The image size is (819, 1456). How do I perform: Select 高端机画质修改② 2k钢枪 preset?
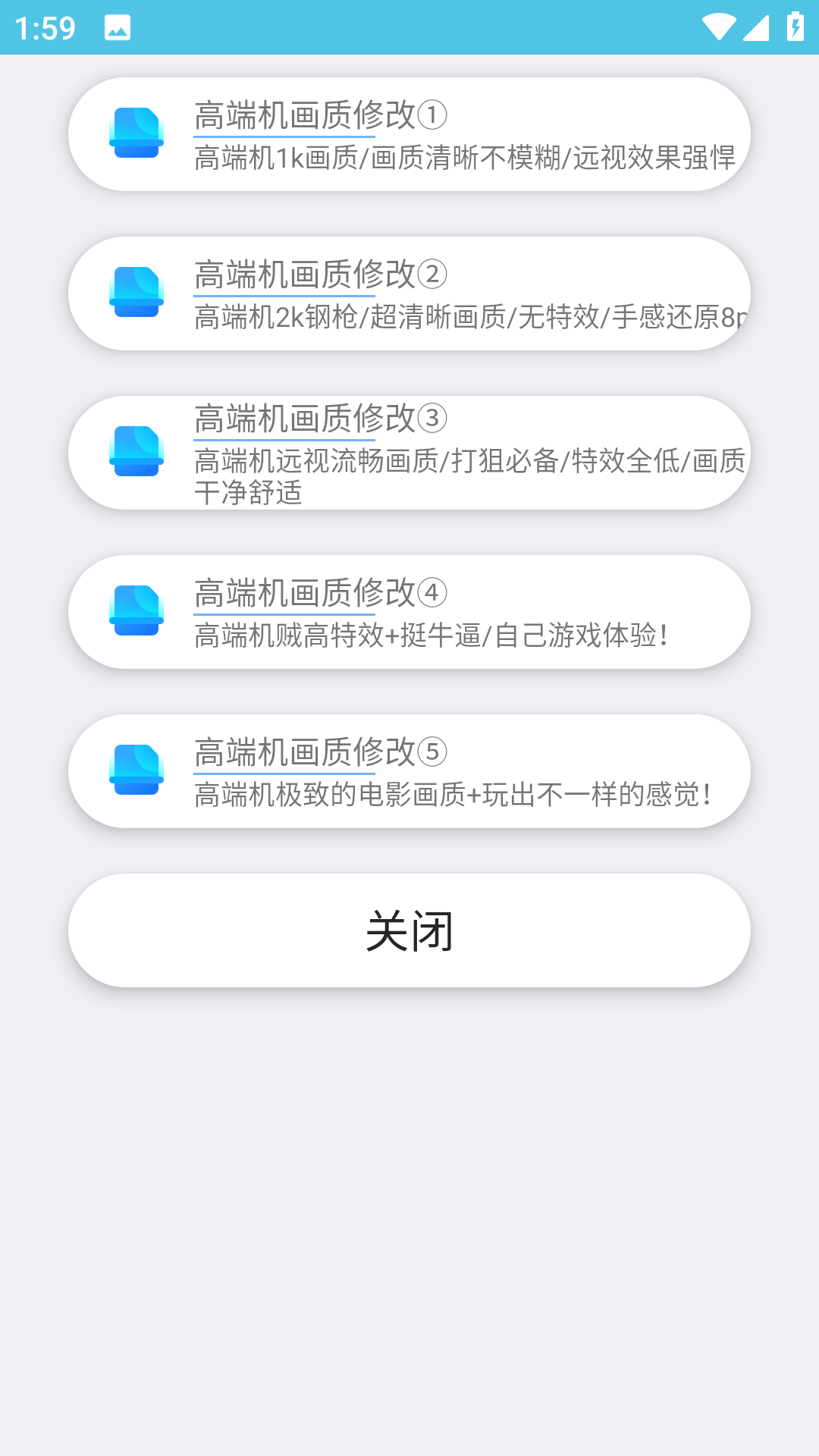[409, 293]
